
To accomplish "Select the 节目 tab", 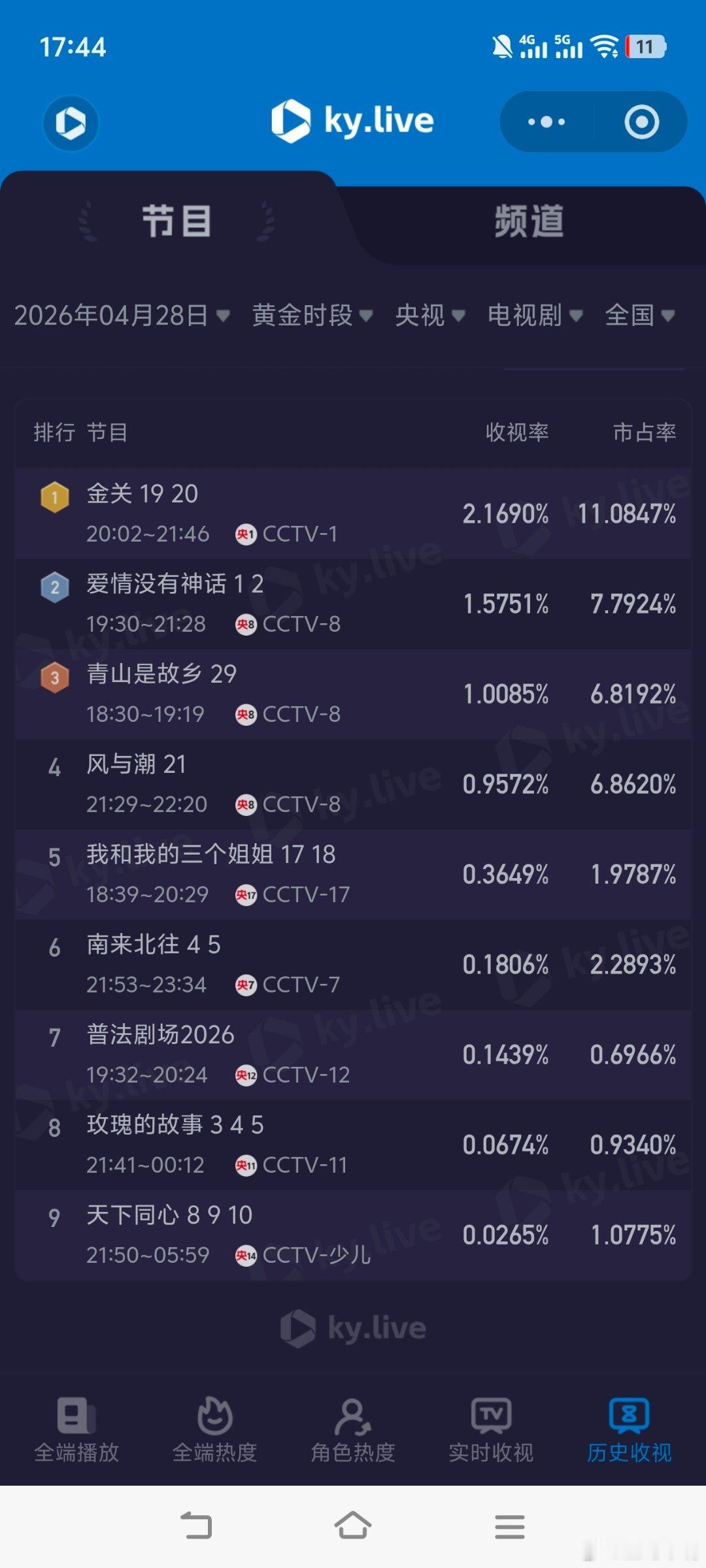I will click(176, 221).
